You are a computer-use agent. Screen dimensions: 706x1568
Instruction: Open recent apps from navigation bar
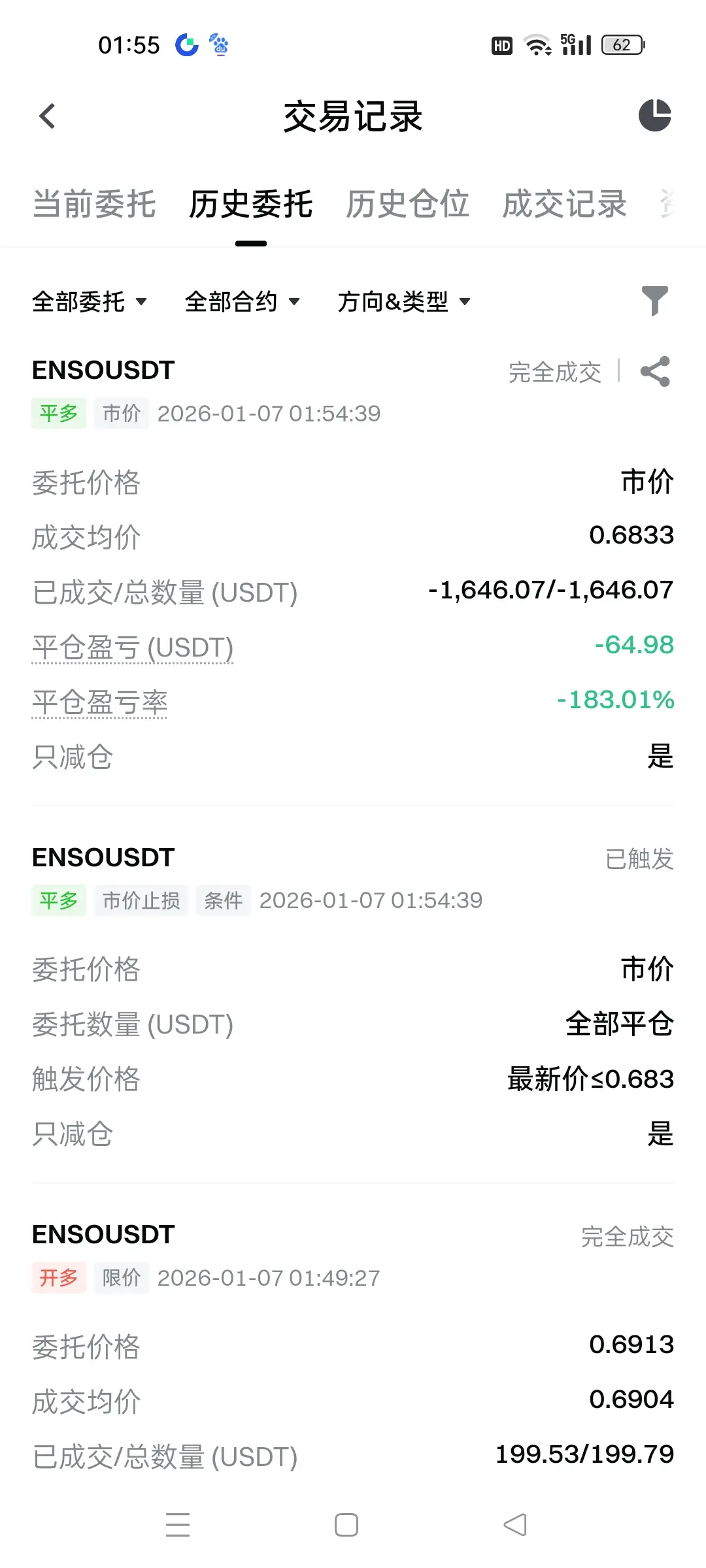(178, 1525)
